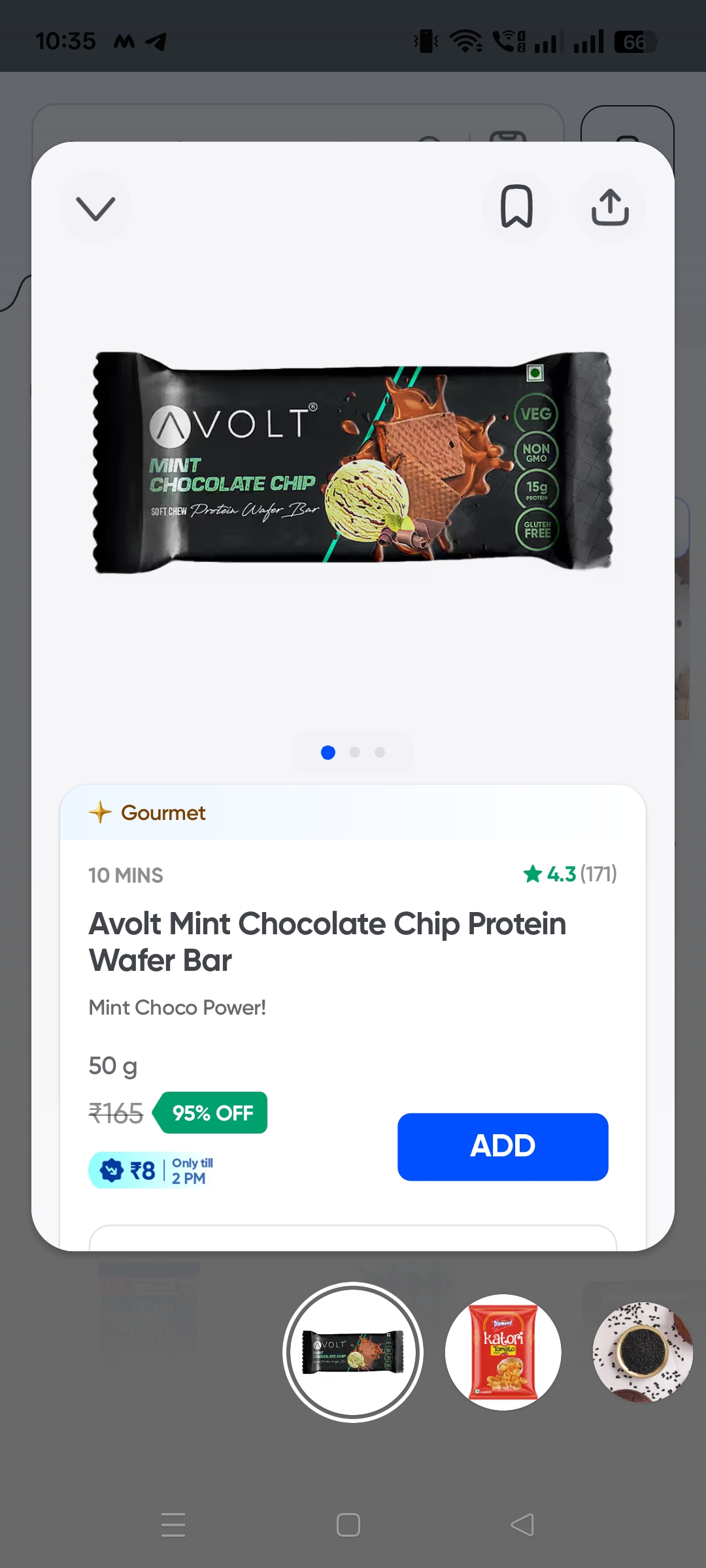Tap the bookmark icon to save this product
Image resolution: width=706 pixels, height=1568 pixels.
(517, 207)
